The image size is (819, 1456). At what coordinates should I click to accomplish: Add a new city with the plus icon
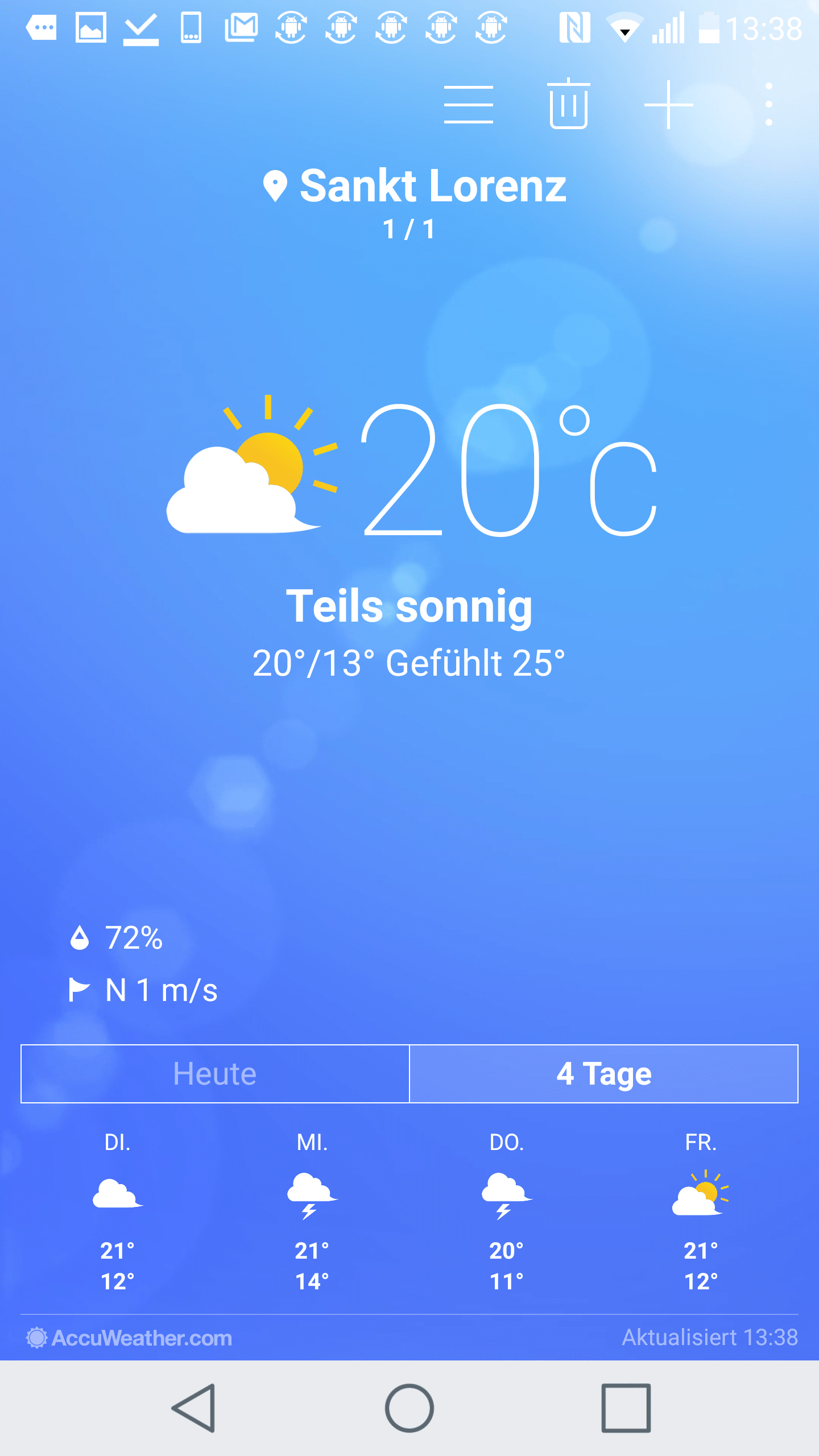click(x=668, y=105)
